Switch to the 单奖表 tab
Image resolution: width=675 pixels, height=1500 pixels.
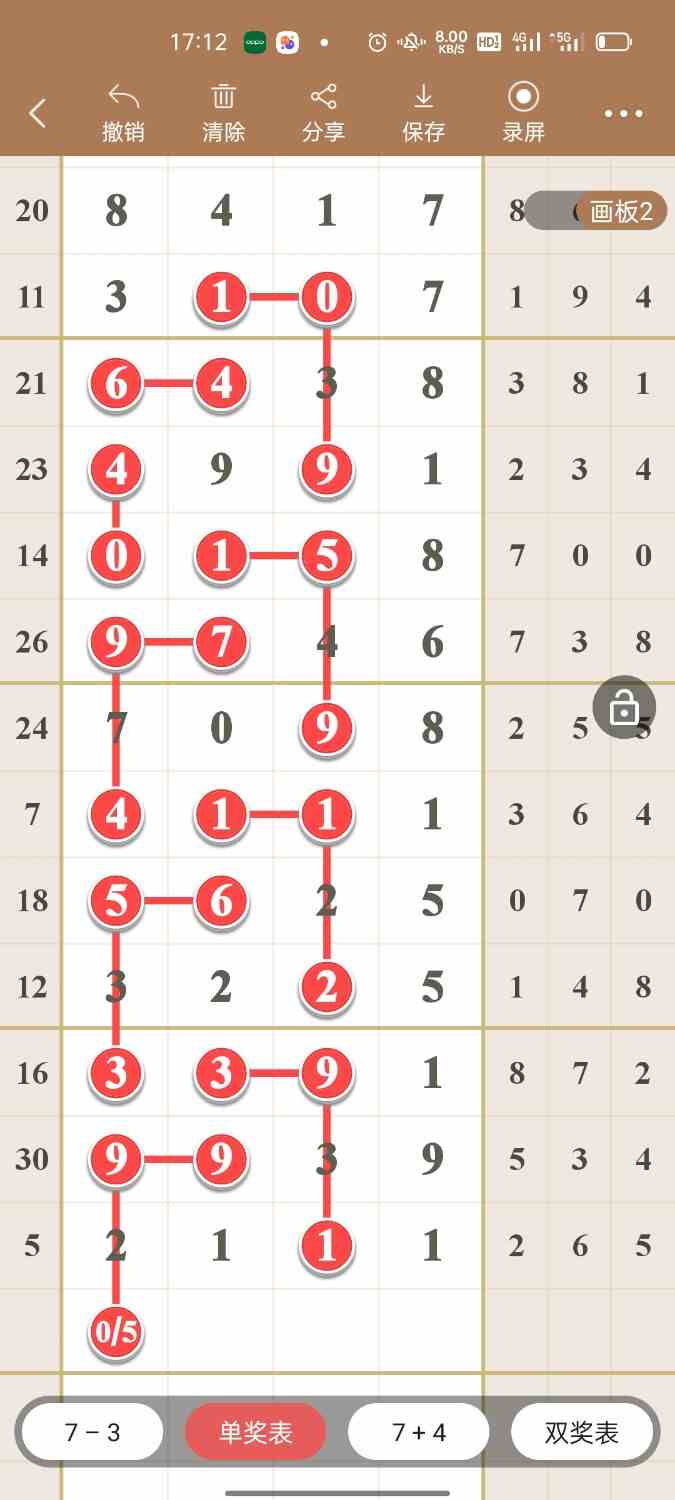pos(256,1432)
